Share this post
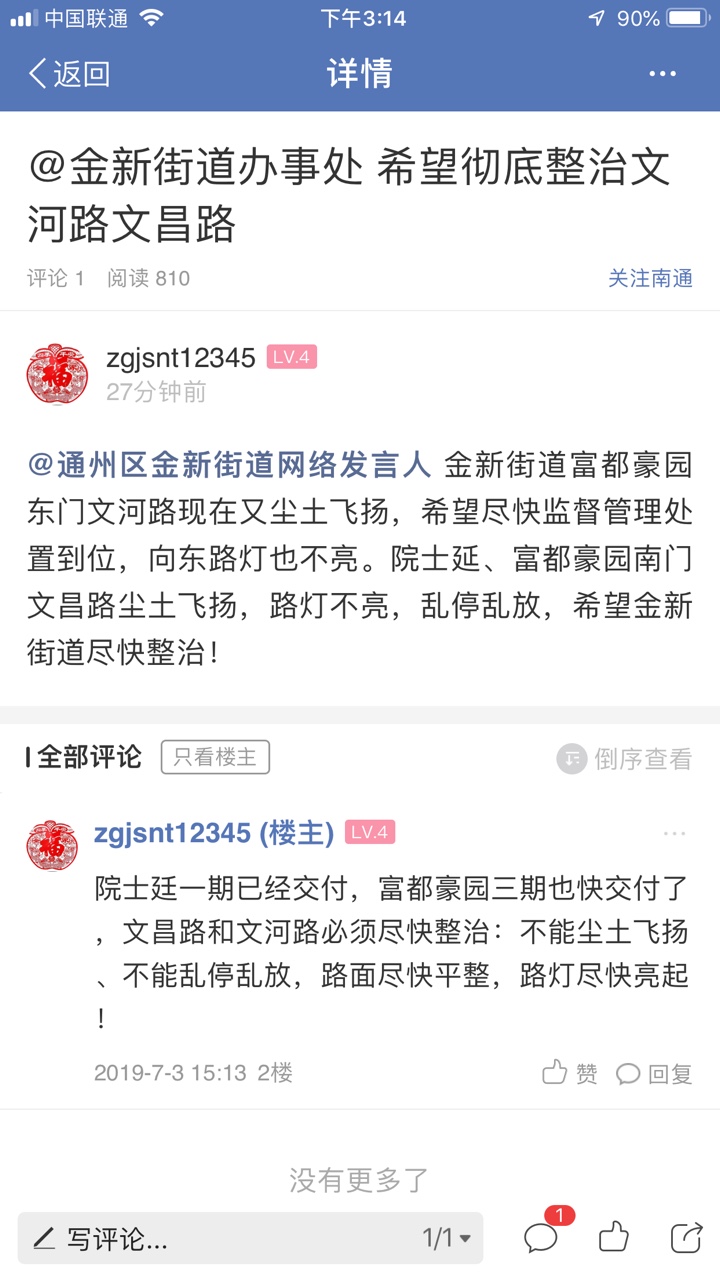The image size is (720, 1280). [686, 1238]
